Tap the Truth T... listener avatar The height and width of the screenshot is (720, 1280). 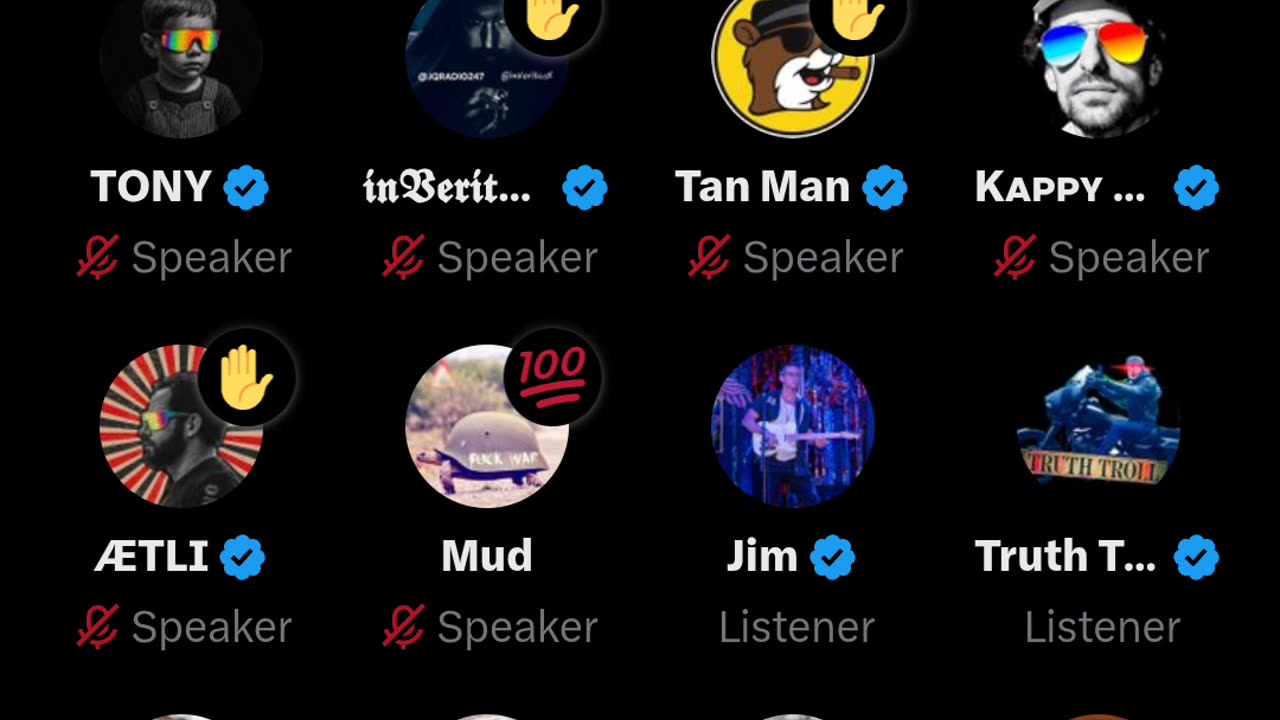pos(1098,426)
